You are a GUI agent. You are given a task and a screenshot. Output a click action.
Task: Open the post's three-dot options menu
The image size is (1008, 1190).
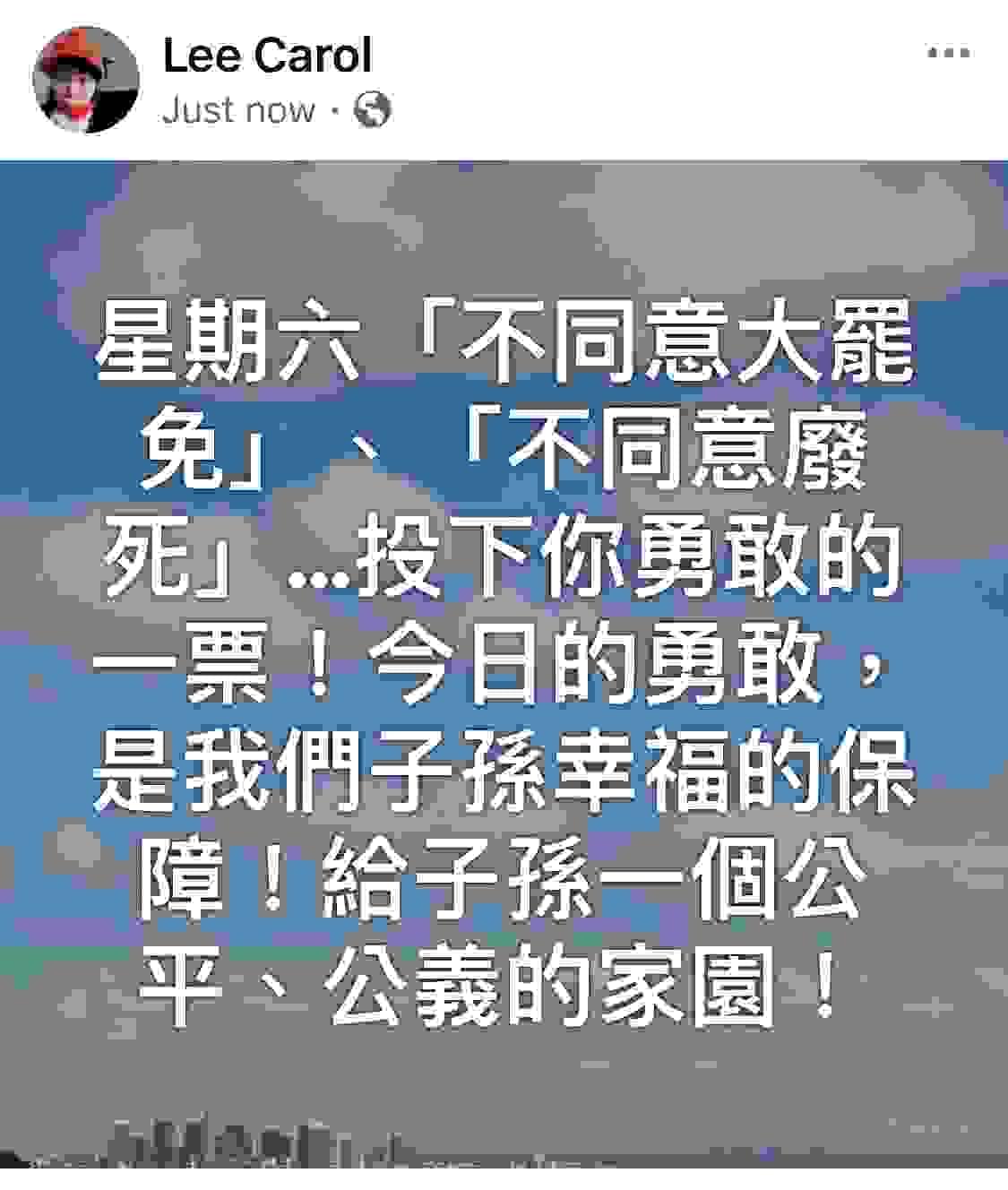tap(948, 54)
